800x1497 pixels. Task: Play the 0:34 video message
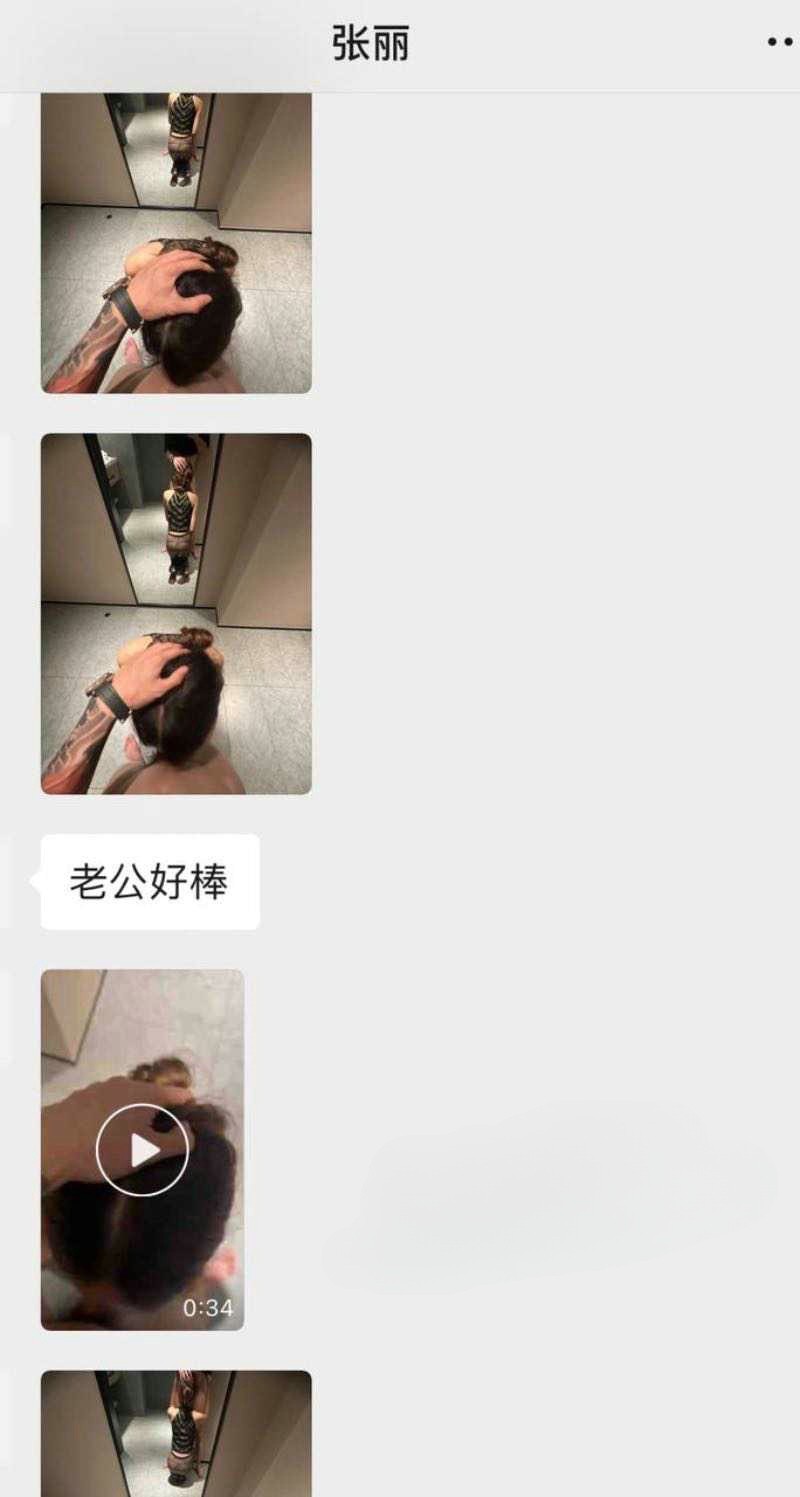[142, 1150]
